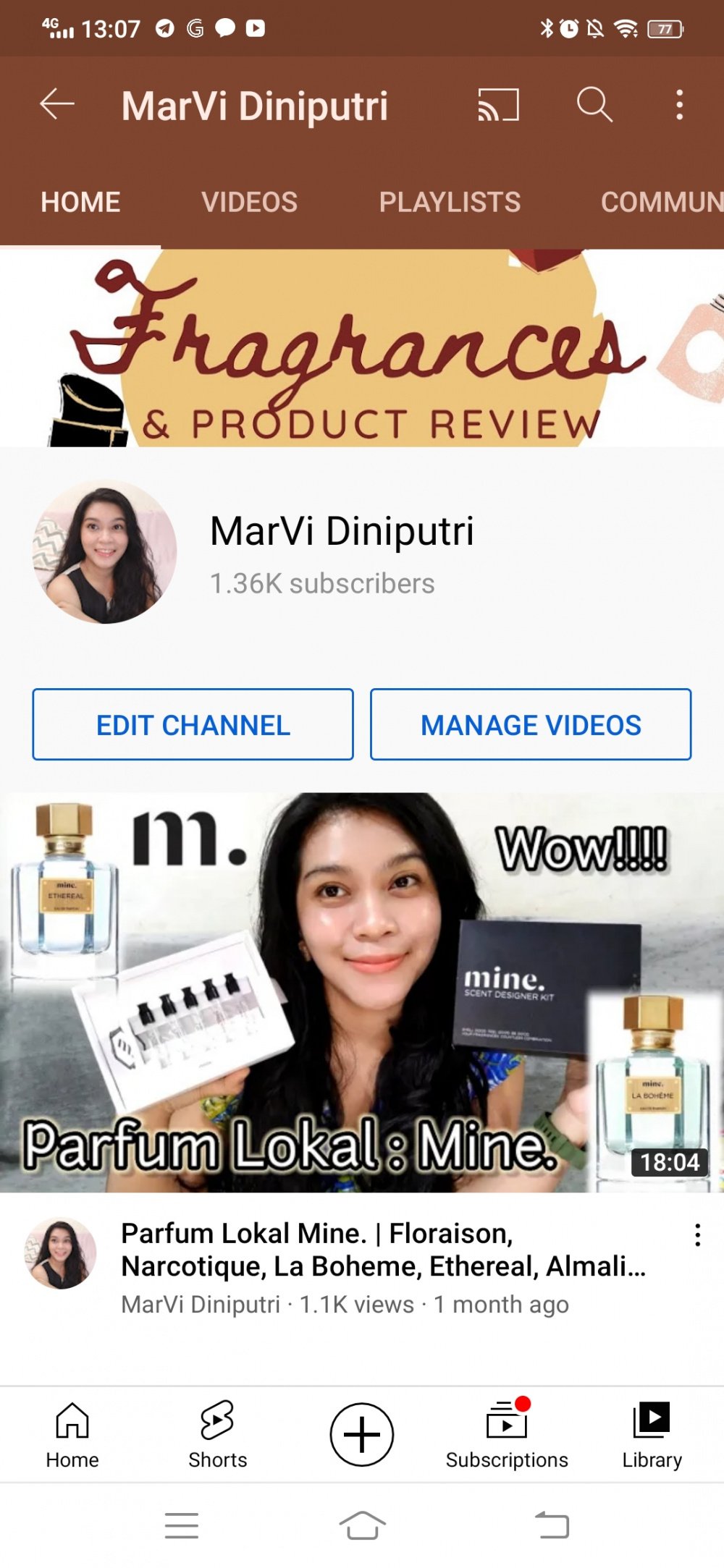Switch to the Library tab
The width and height of the screenshot is (724, 1568).
652,1434
